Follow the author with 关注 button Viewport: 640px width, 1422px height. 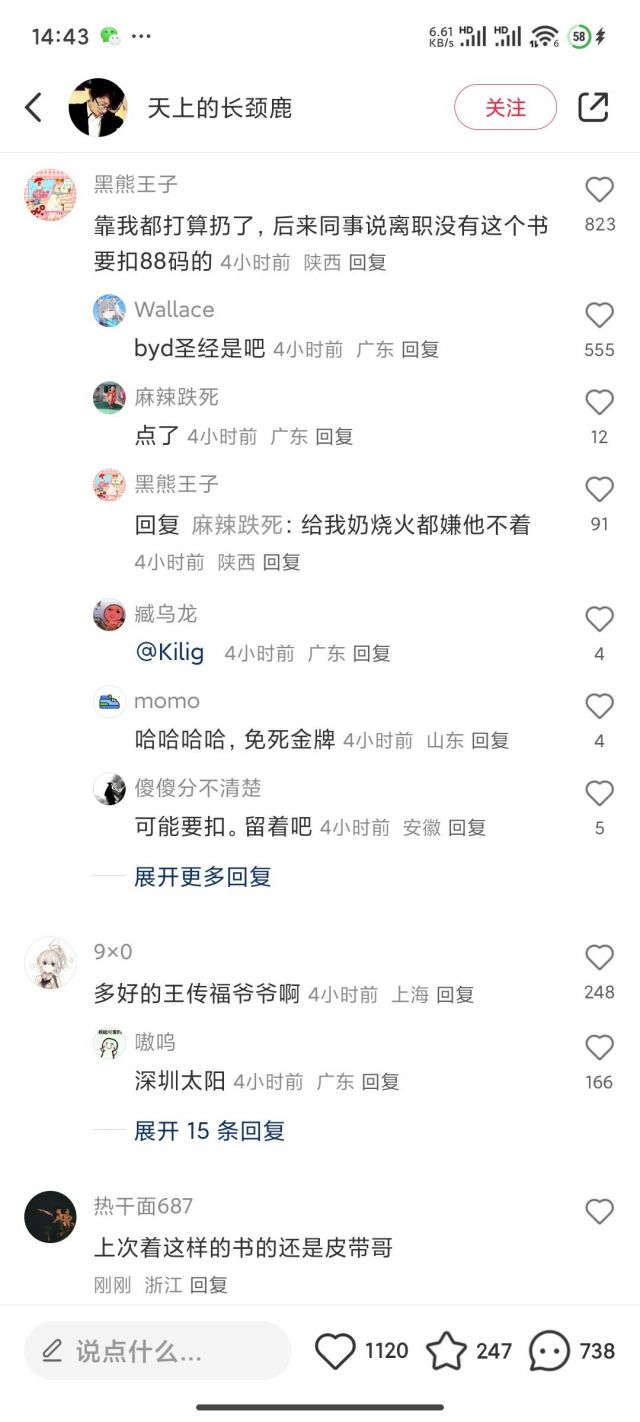[505, 107]
